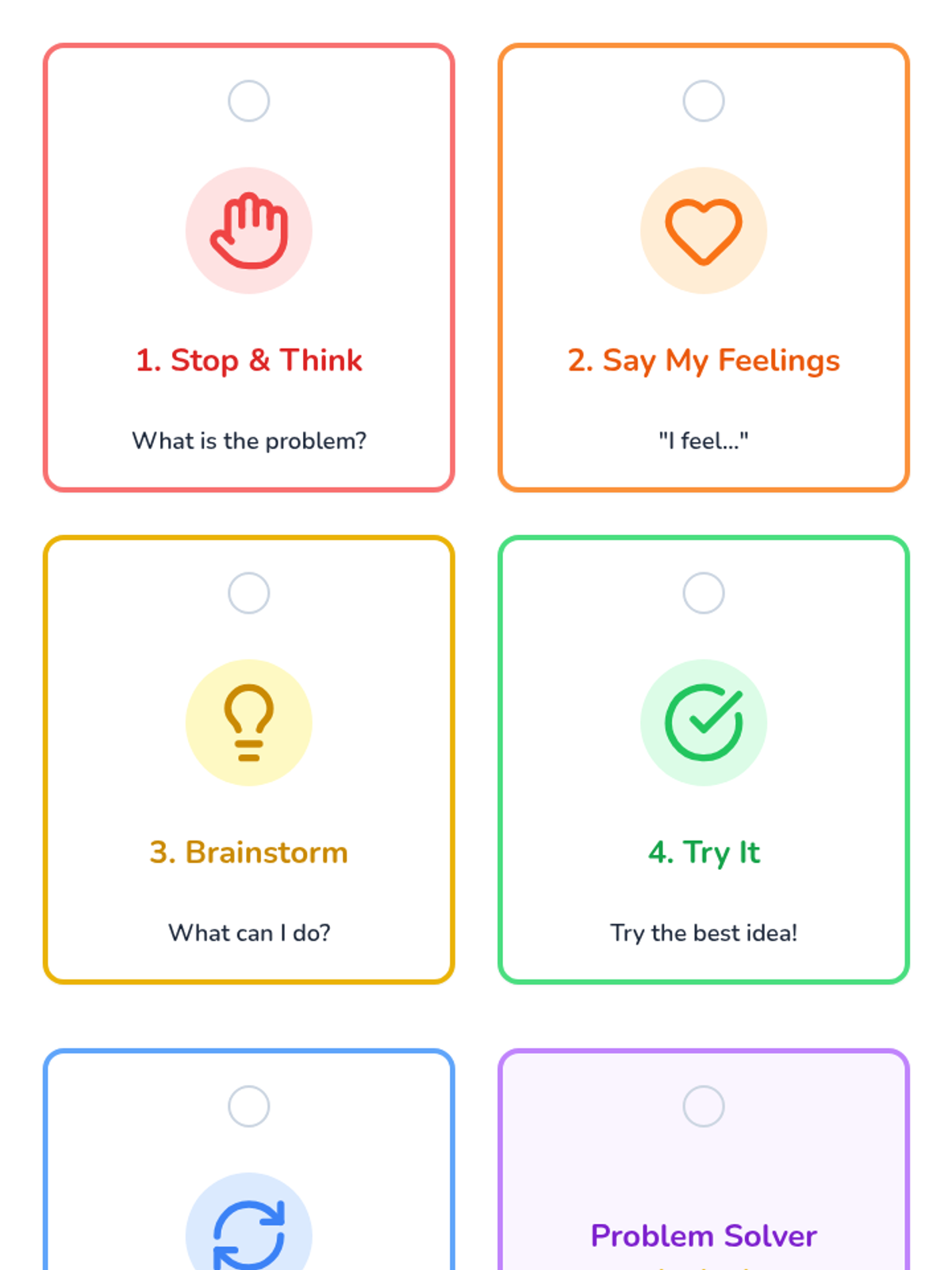Mark Say My Feelings as done

[x=704, y=101]
